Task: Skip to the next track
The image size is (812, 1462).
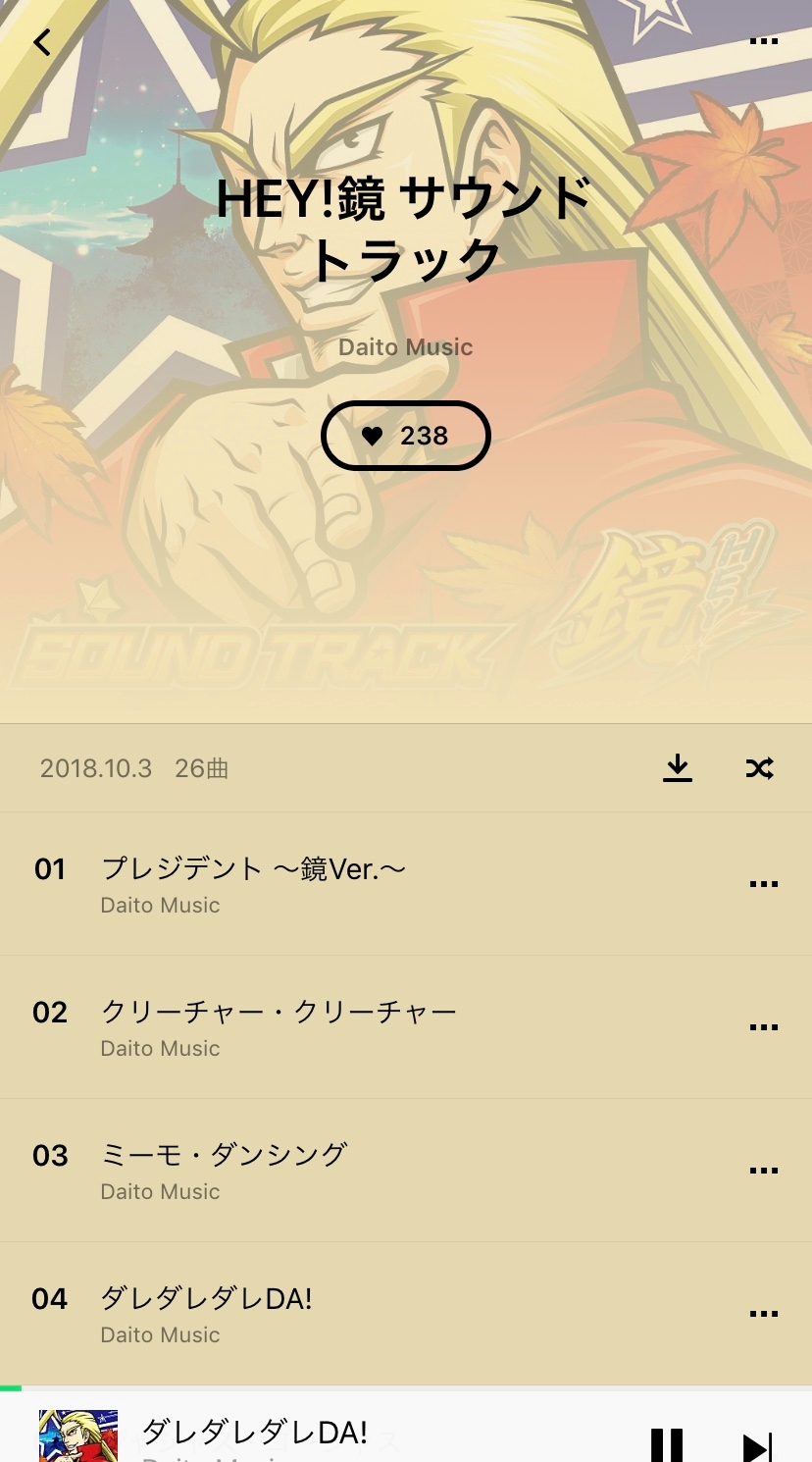Action: pos(757,1446)
